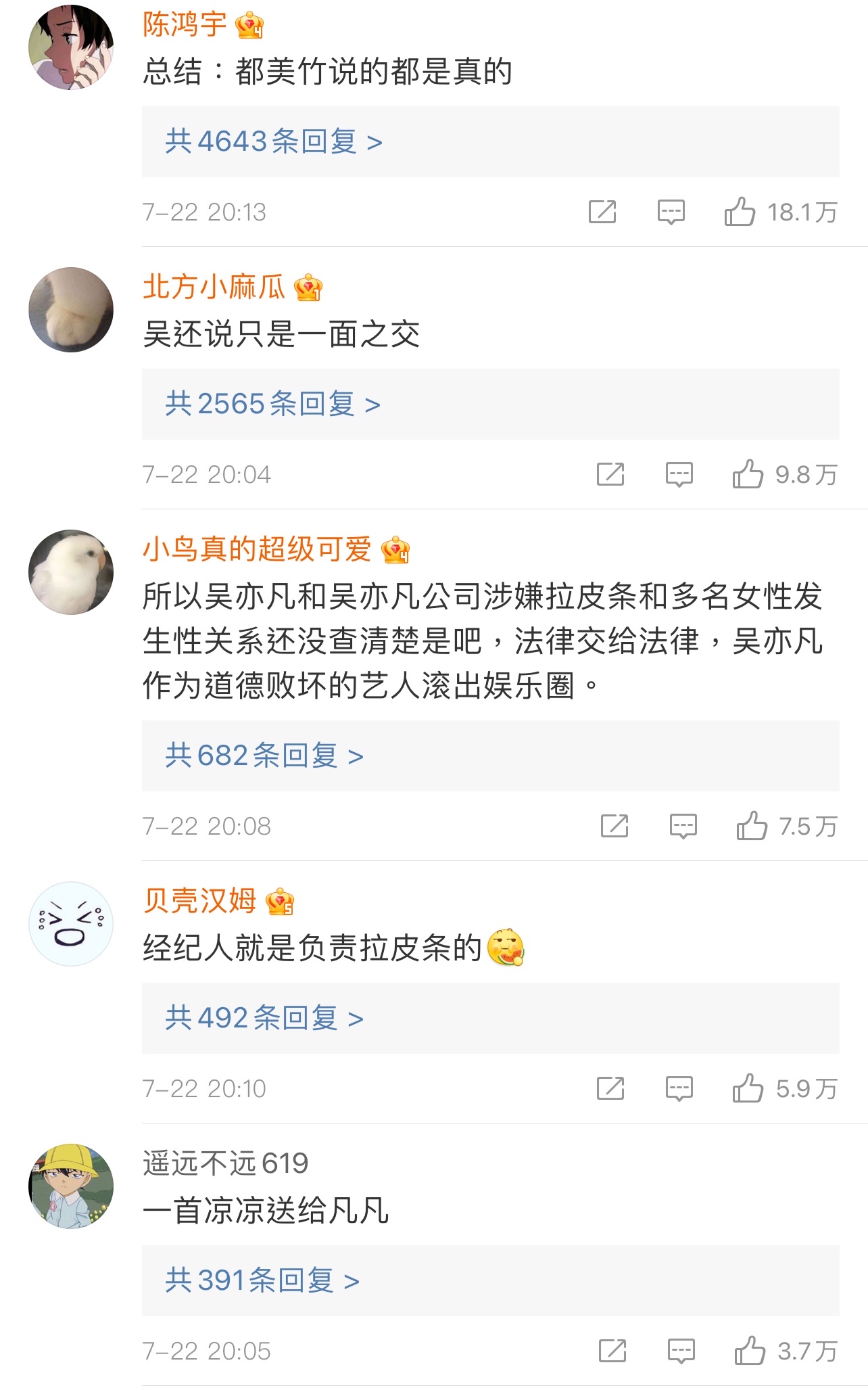
Task: Like 小鸟真的超级可爱's comment
Action: [x=752, y=826]
